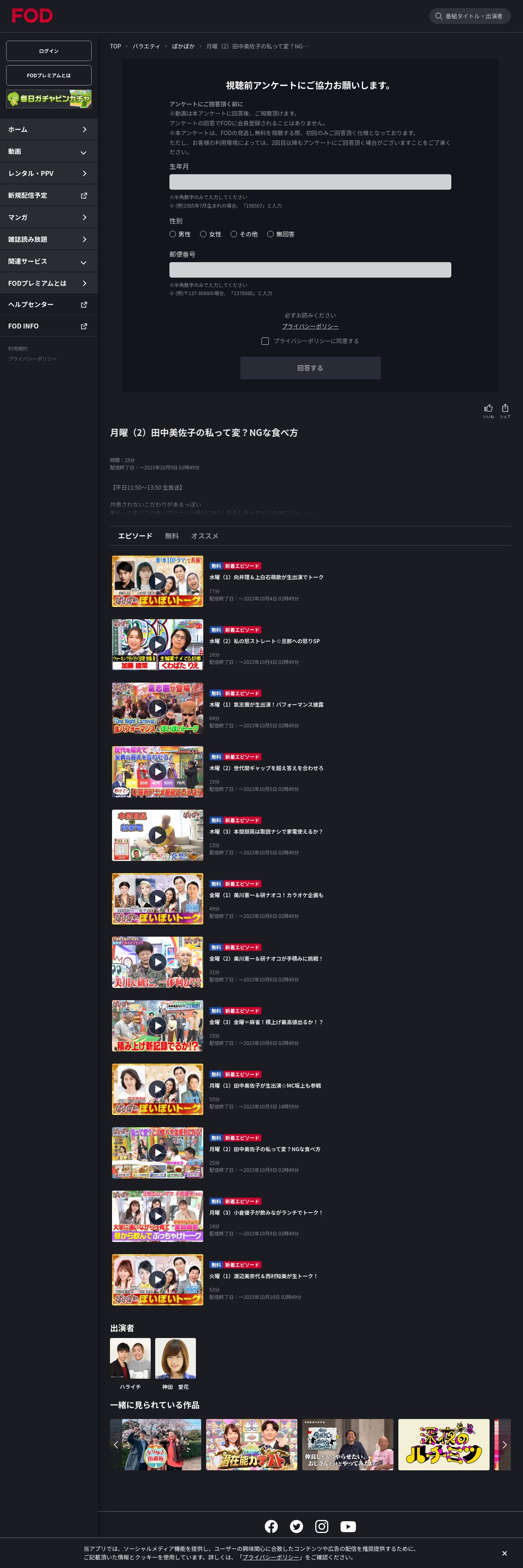This screenshot has height=1568, width=523.
Task: Switch to the 無料 tab
Action: coord(172,536)
